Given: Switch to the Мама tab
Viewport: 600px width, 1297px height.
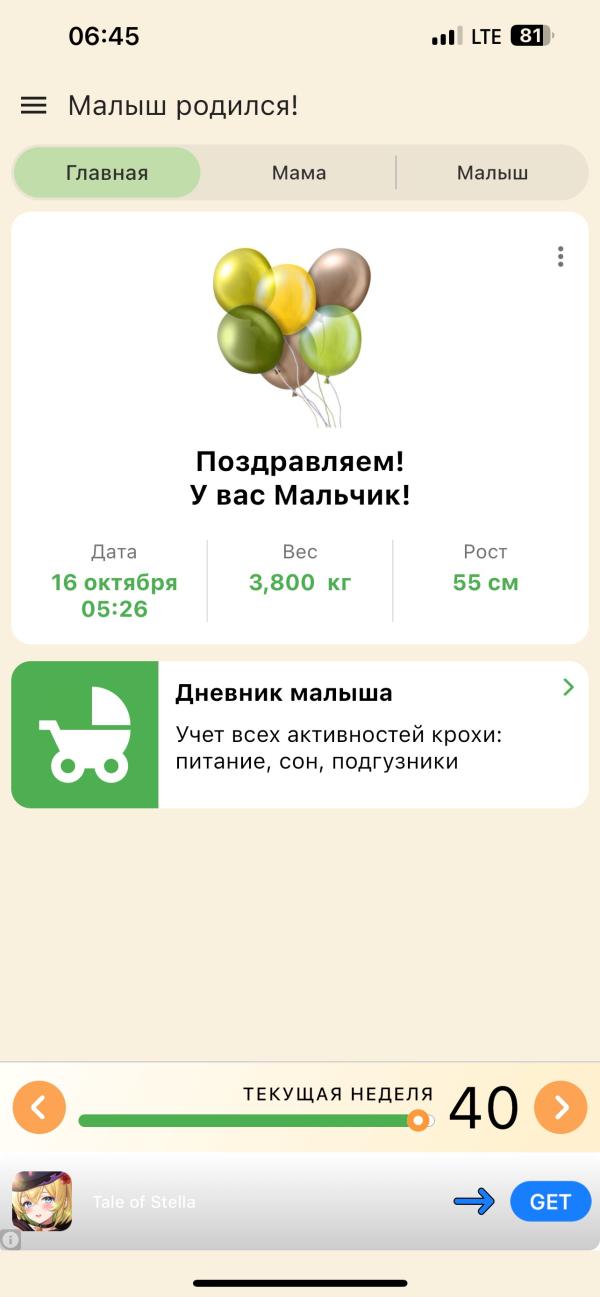Looking at the screenshot, I should (299, 173).
